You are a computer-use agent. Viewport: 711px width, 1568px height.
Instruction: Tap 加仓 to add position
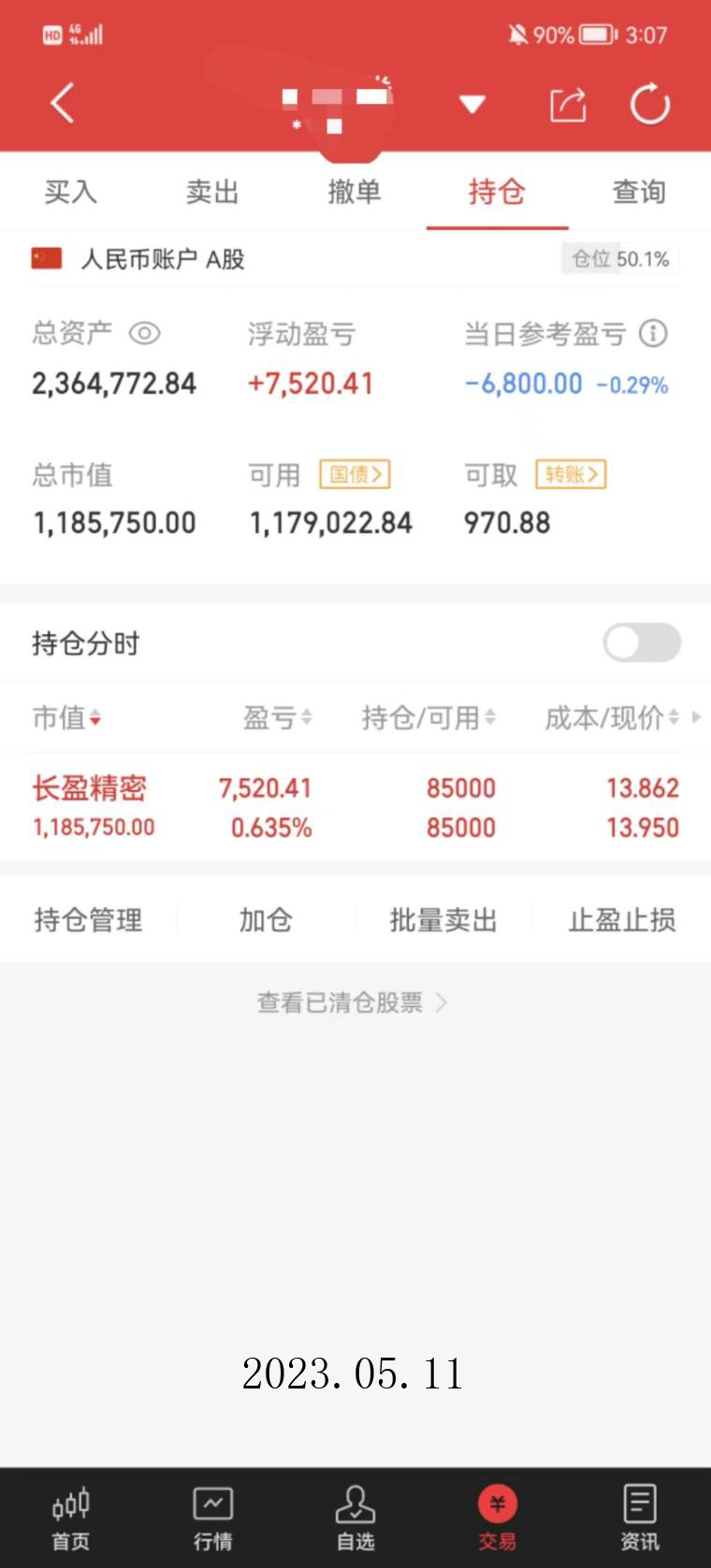266,920
